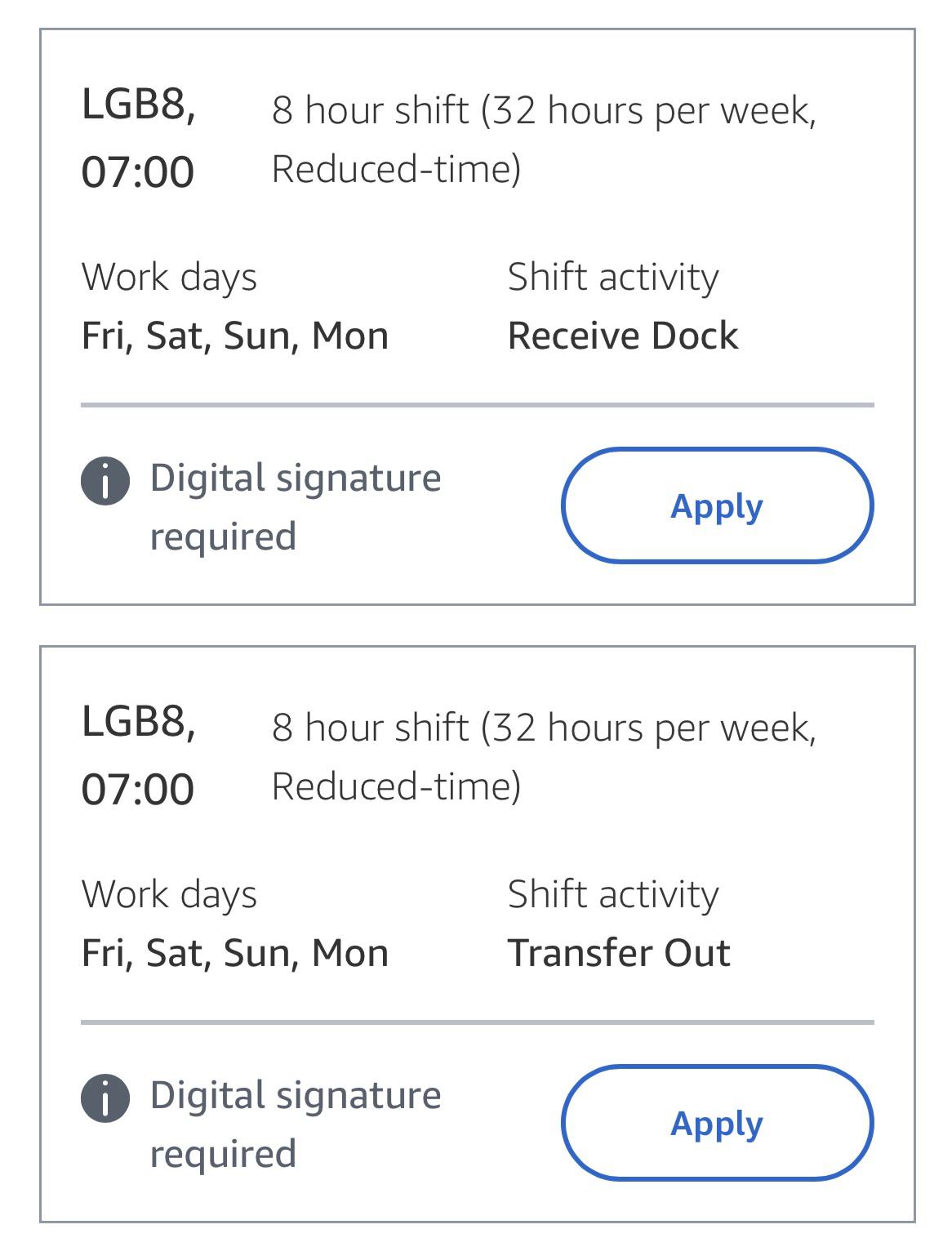Apply to the Transfer Out shift
Screen dimensions: 952x1247
click(x=717, y=1124)
